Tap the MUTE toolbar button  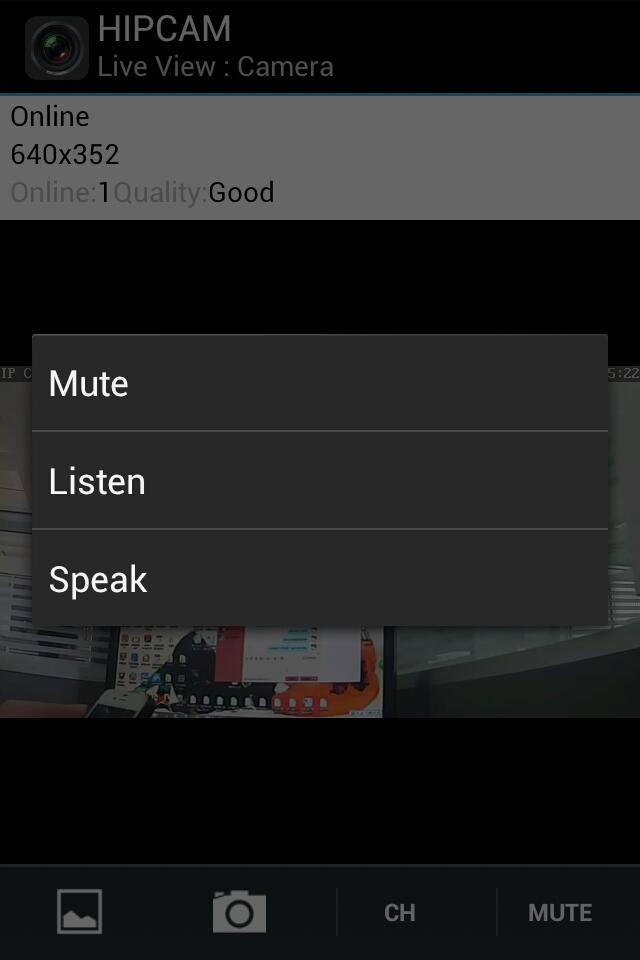560,912
